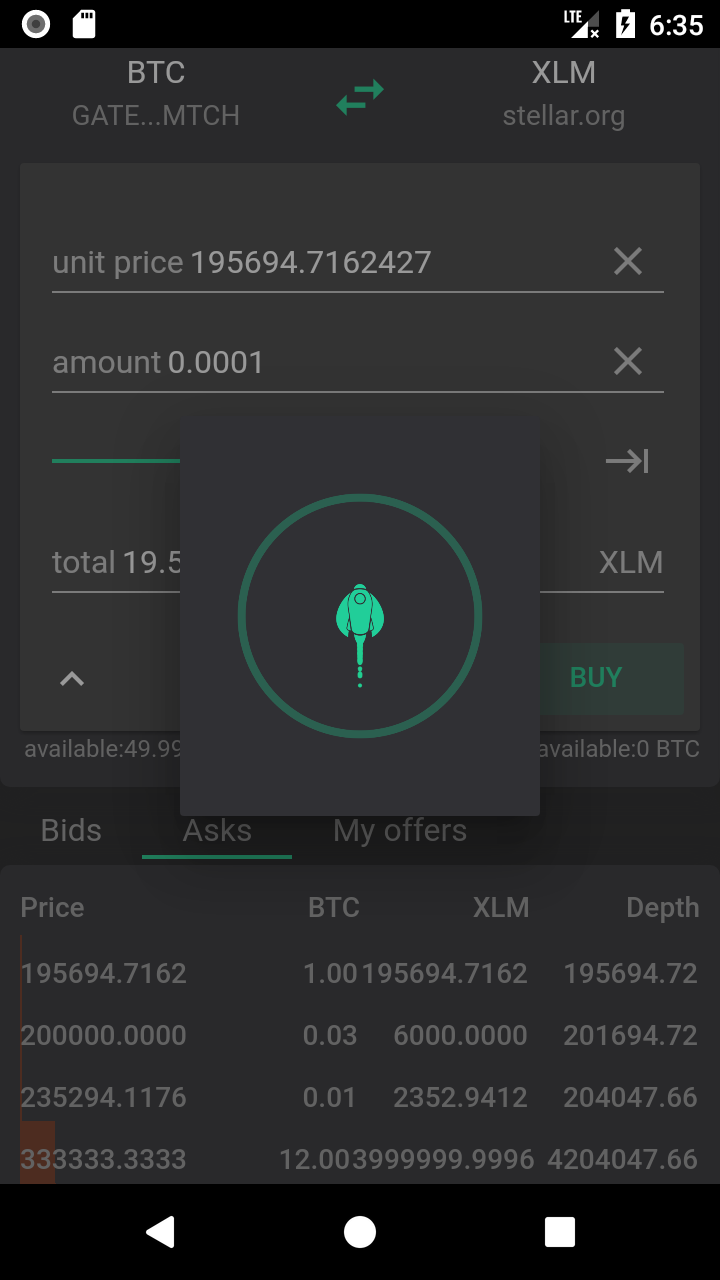Go to the home screen

point(360,1232)
